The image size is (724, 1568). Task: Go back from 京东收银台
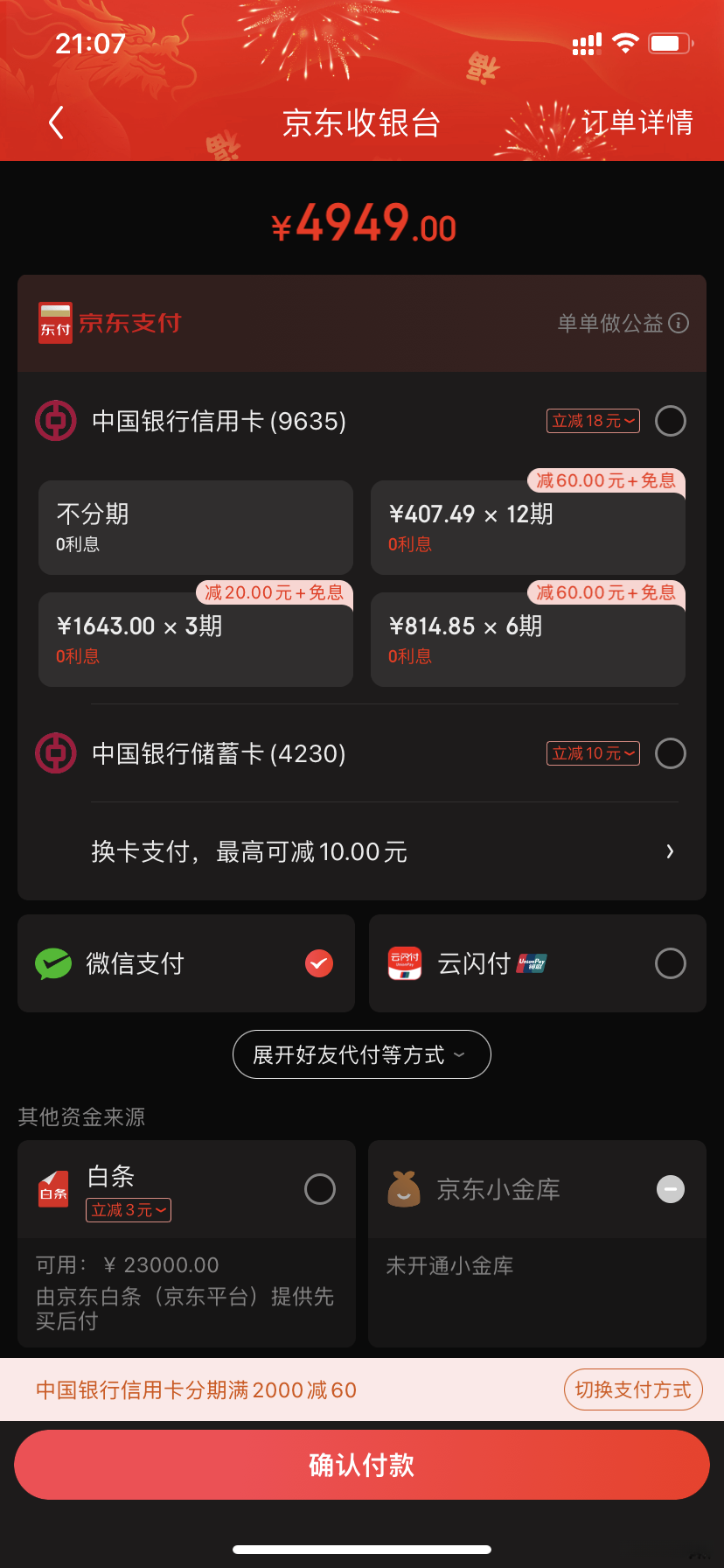56,123
